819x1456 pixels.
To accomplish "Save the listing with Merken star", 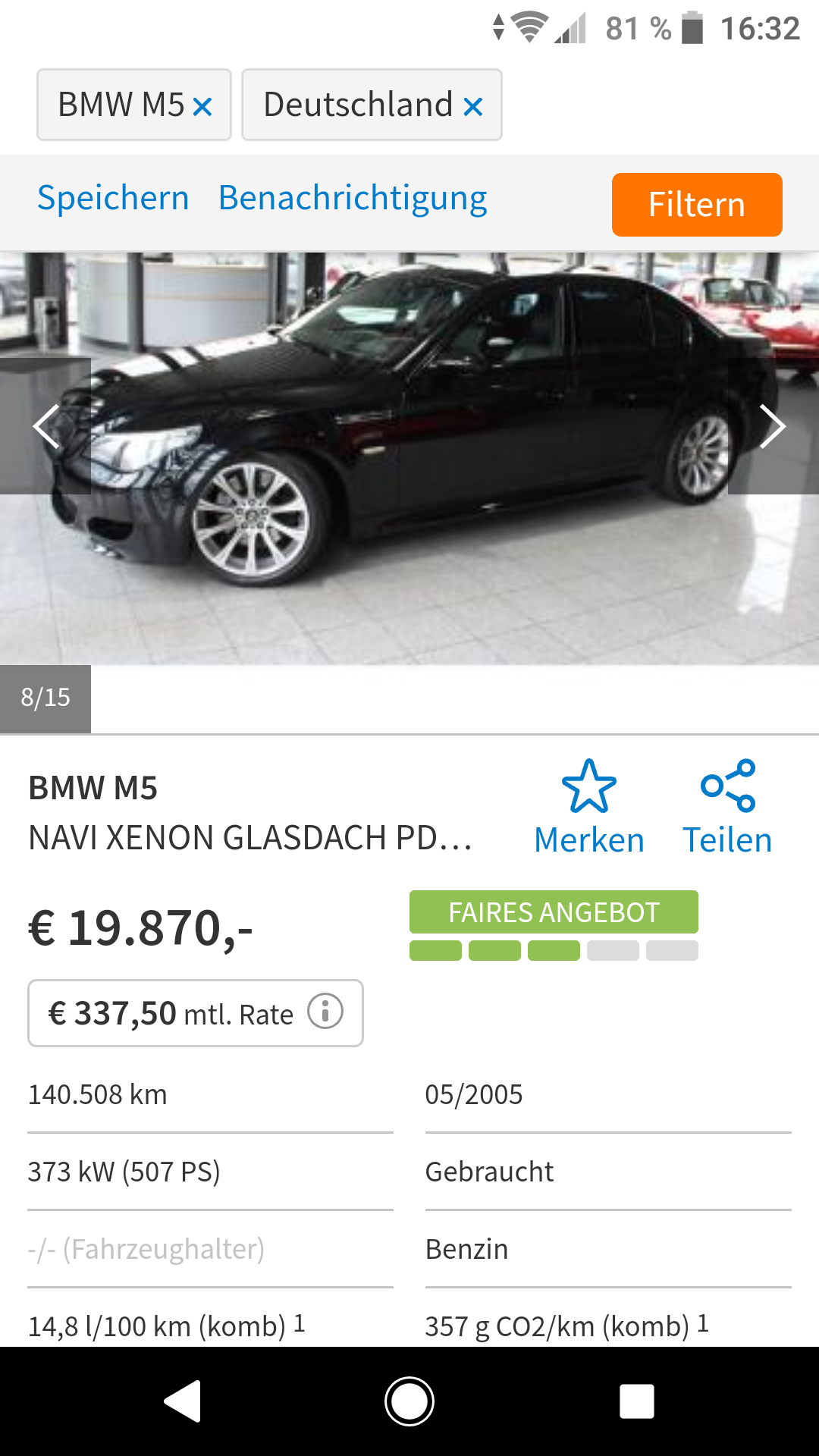I will (x=589, y=808).
